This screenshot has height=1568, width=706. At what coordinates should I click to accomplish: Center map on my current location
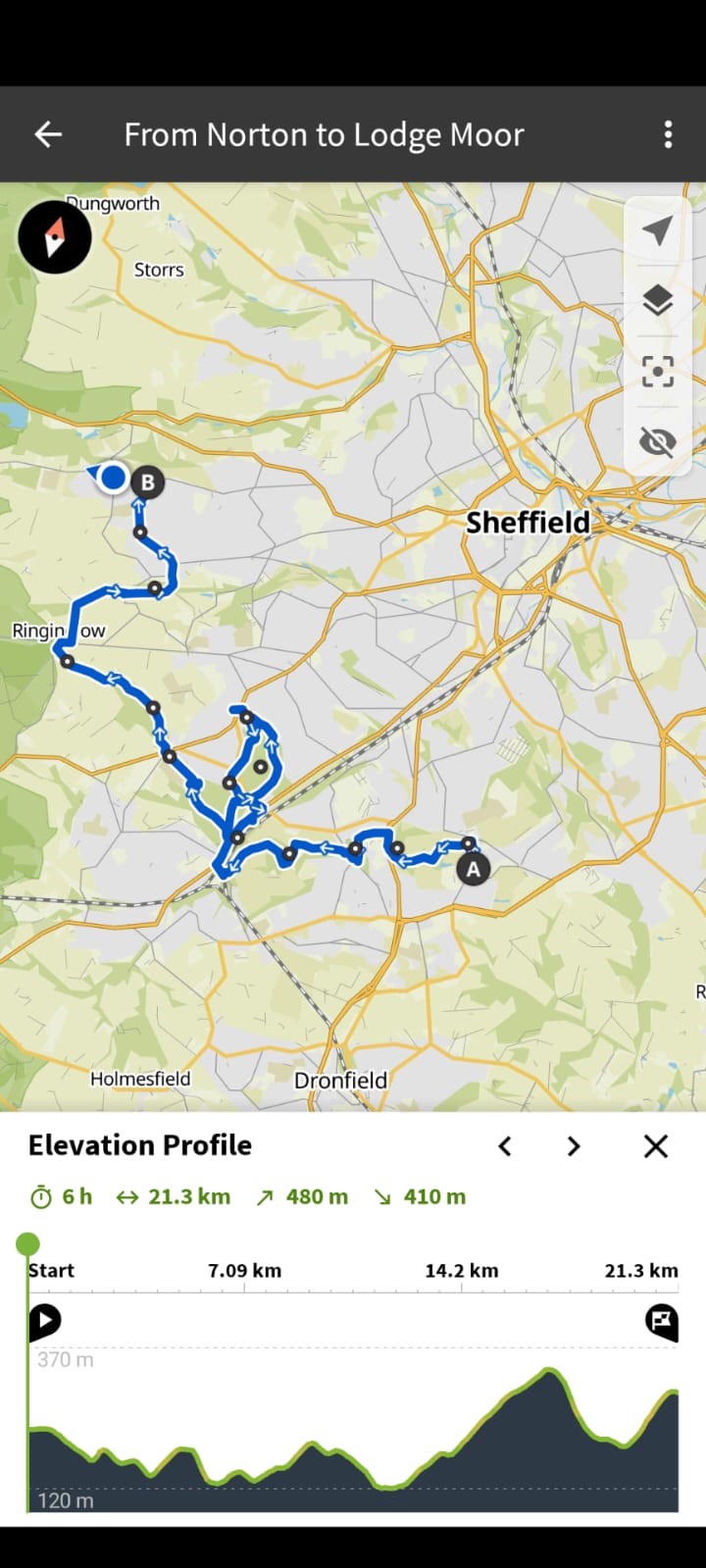pos(657,230)
